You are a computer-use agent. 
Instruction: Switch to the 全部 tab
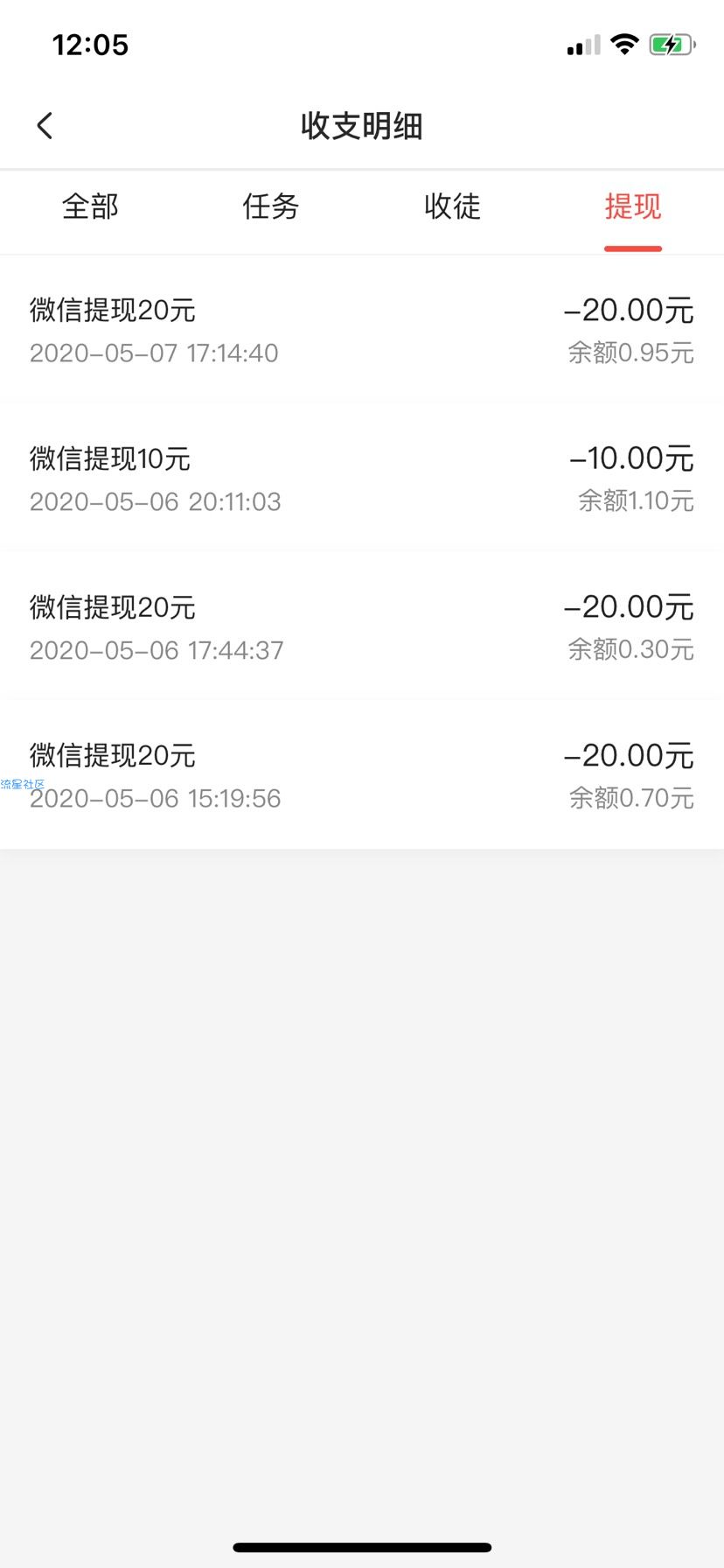coord(90,207)
